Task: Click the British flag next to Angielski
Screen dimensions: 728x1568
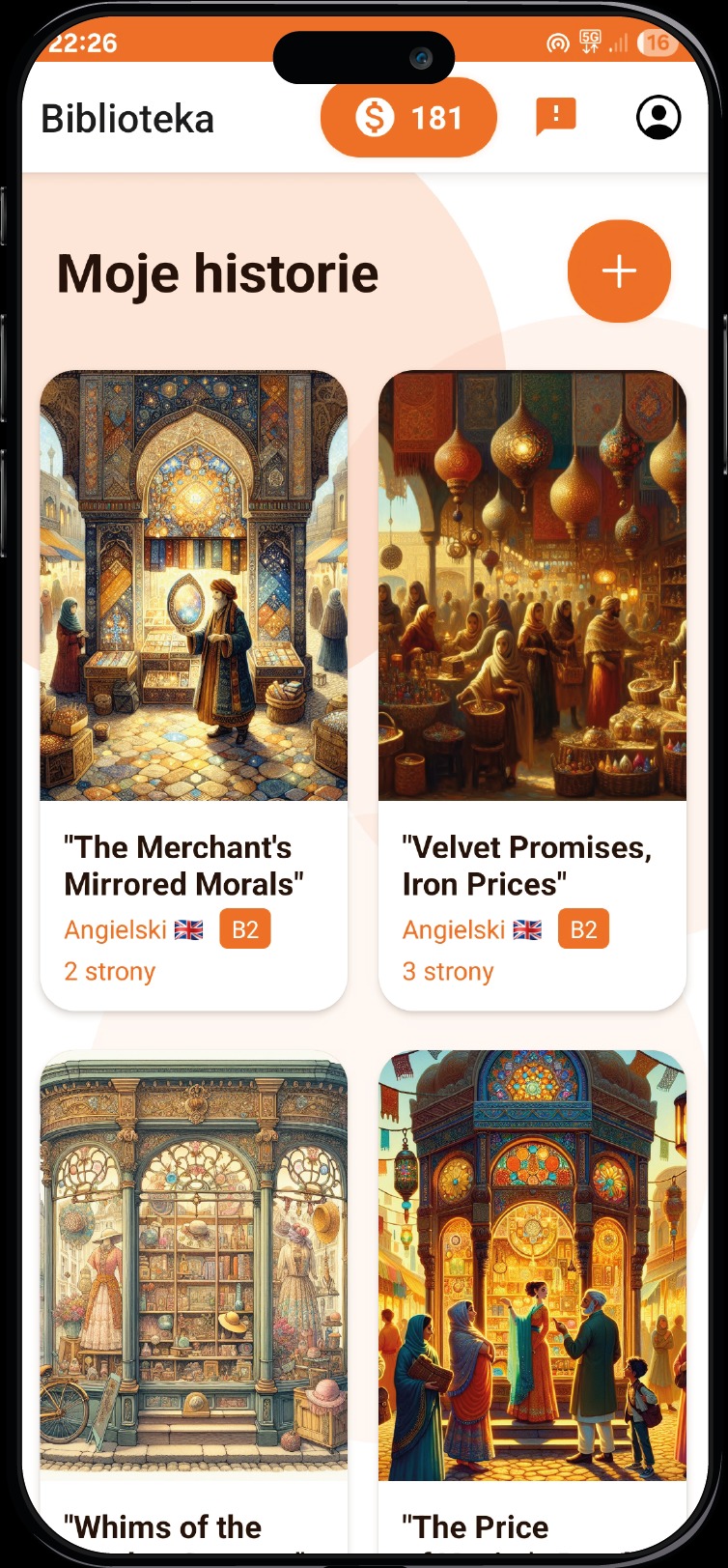Action: point(189,929)
